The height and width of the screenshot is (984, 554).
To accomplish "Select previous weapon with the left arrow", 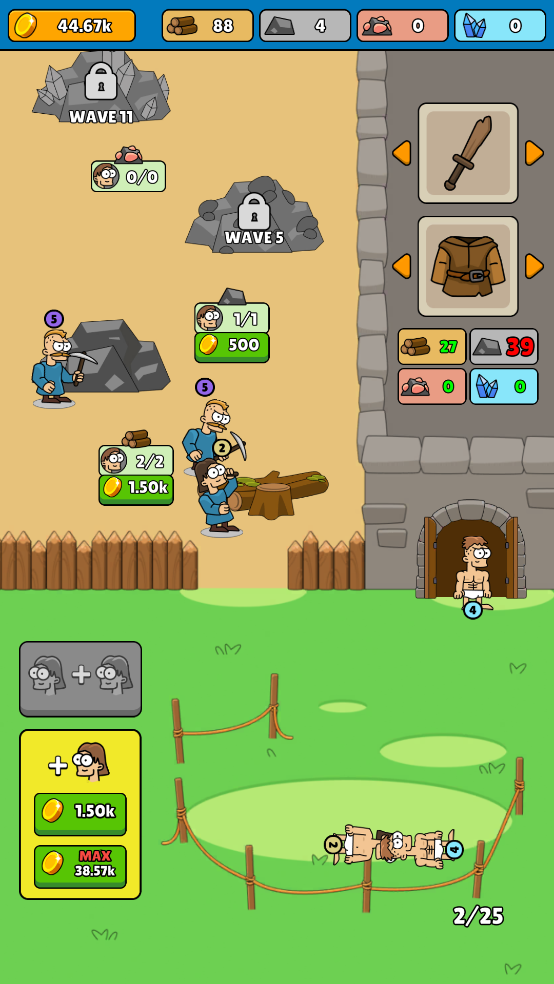I will click(x=402, y=153).
